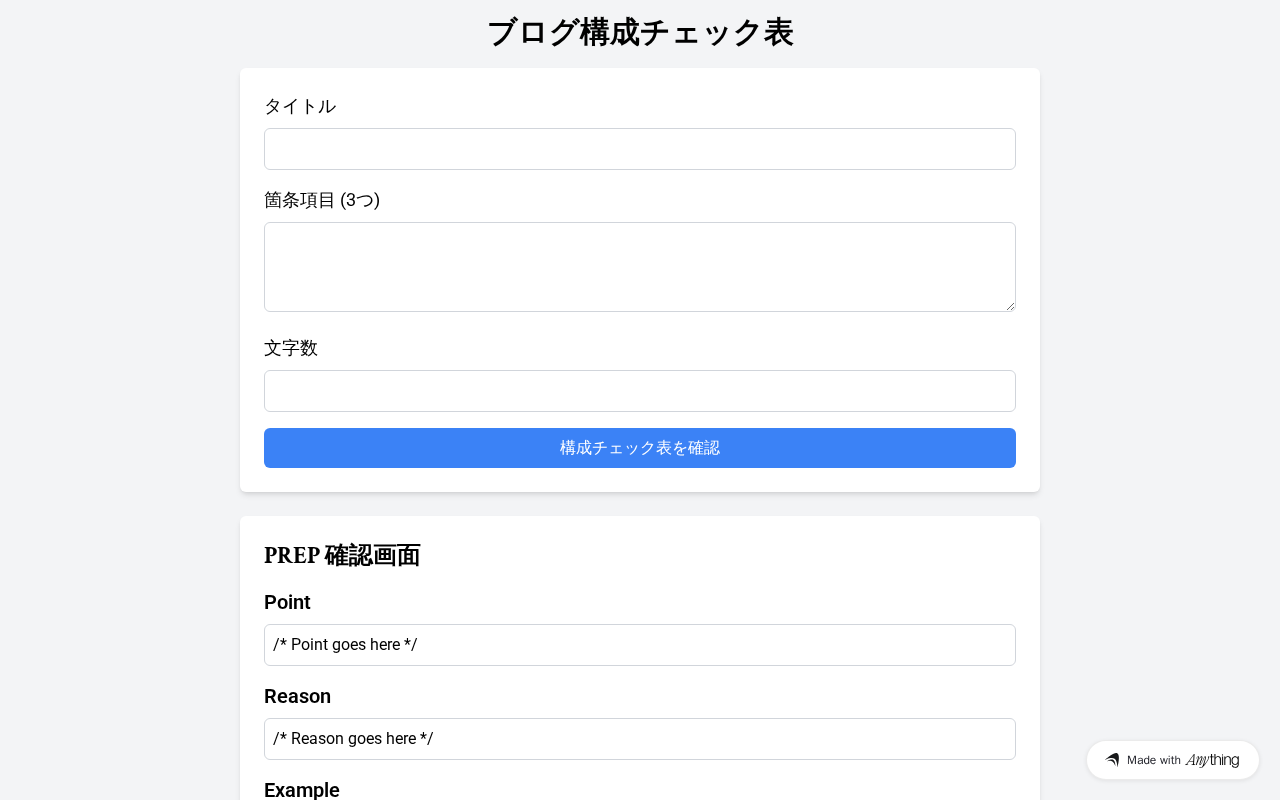
Task: Edit the Reason text field
Action: [x=640, y=739]
